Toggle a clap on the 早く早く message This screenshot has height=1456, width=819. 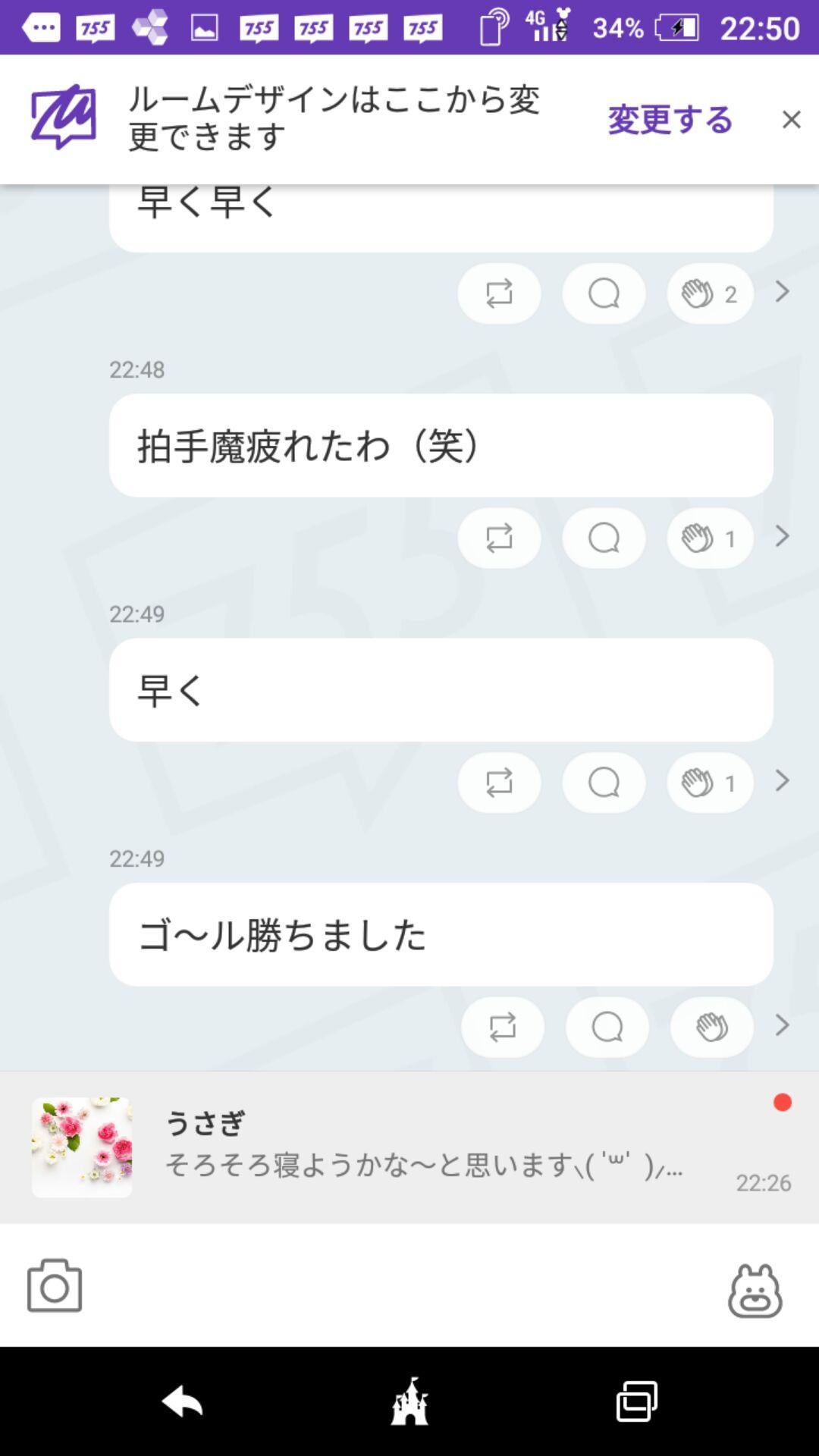coord(709,293)
